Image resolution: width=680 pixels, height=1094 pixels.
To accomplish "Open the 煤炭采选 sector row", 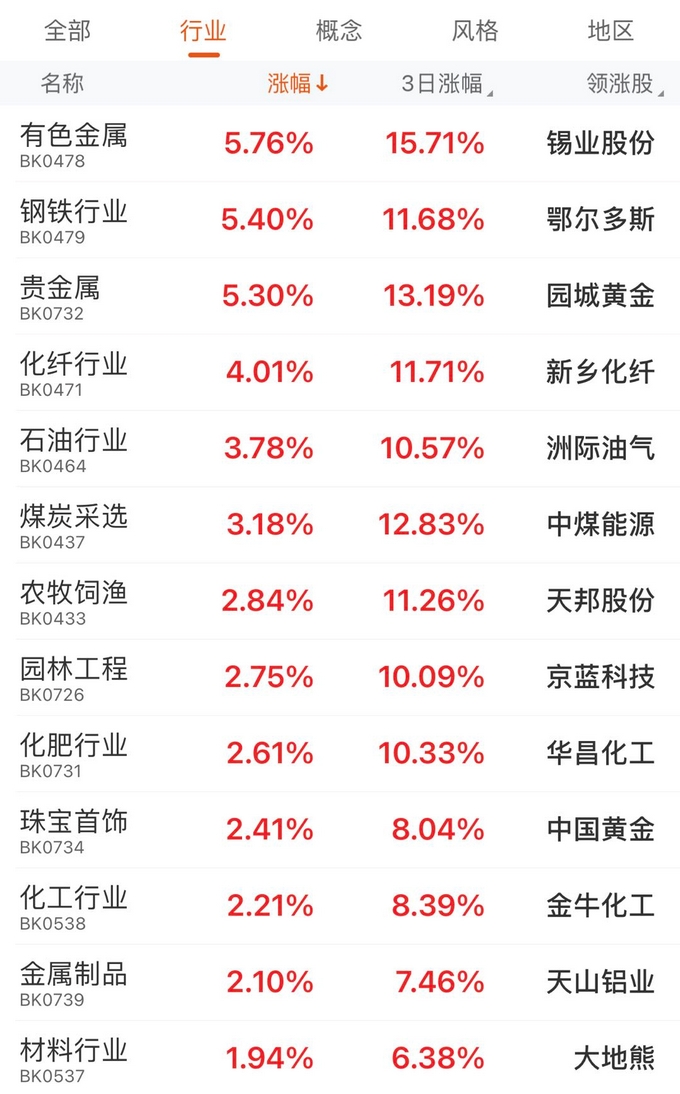I will (x=340, y=525).
